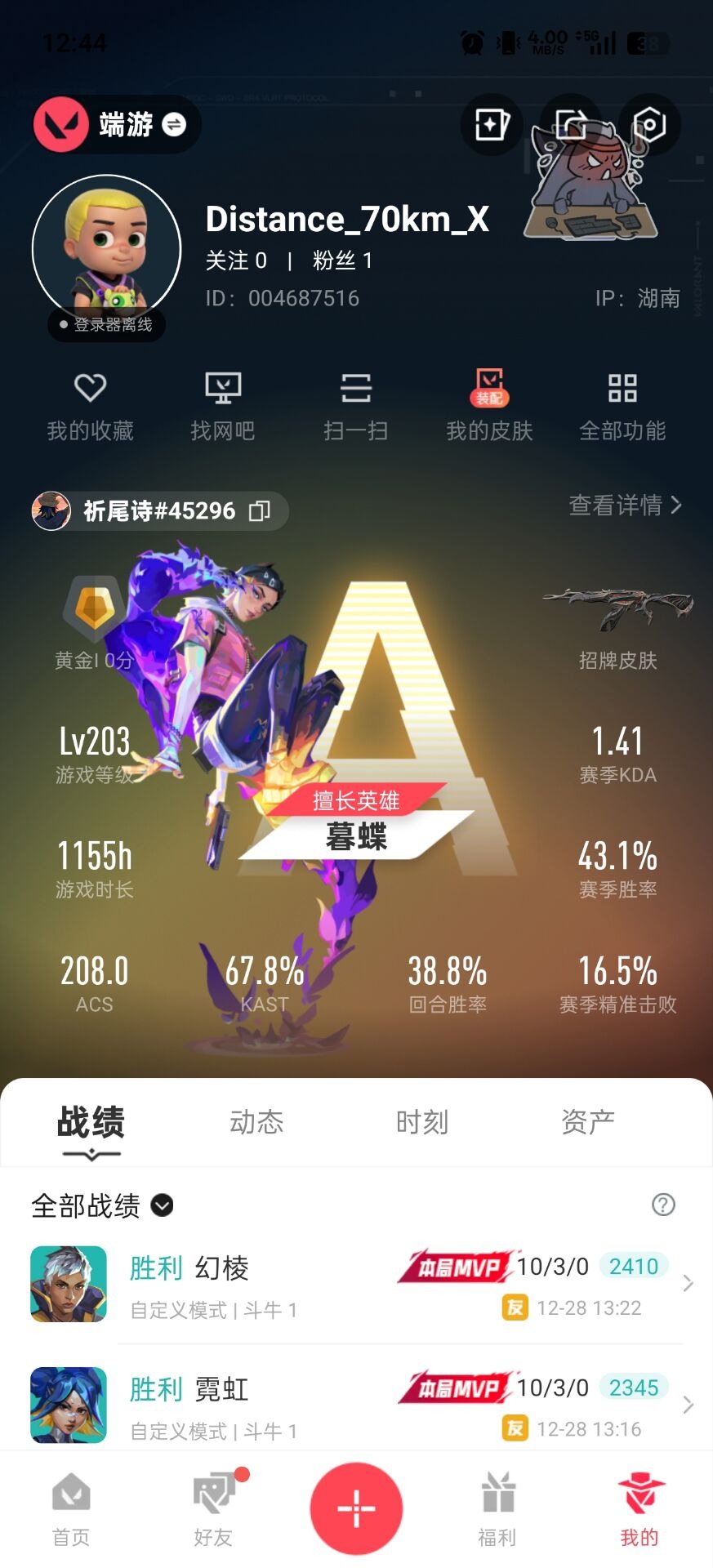This screenshot has width=713, height=1568.
Task: Switch to the 资产 tab
Action: [x=588, y=1122]
